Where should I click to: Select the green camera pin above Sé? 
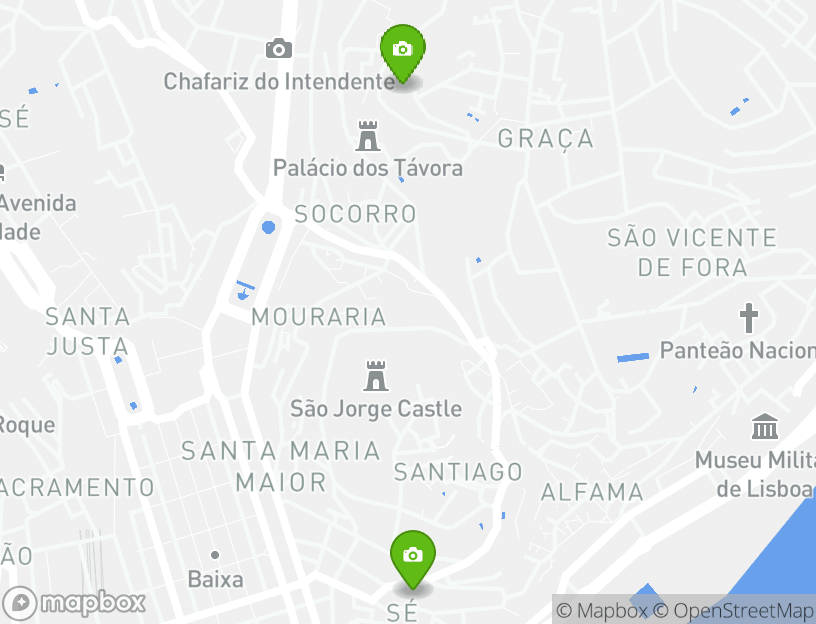(x=412, y=556)
